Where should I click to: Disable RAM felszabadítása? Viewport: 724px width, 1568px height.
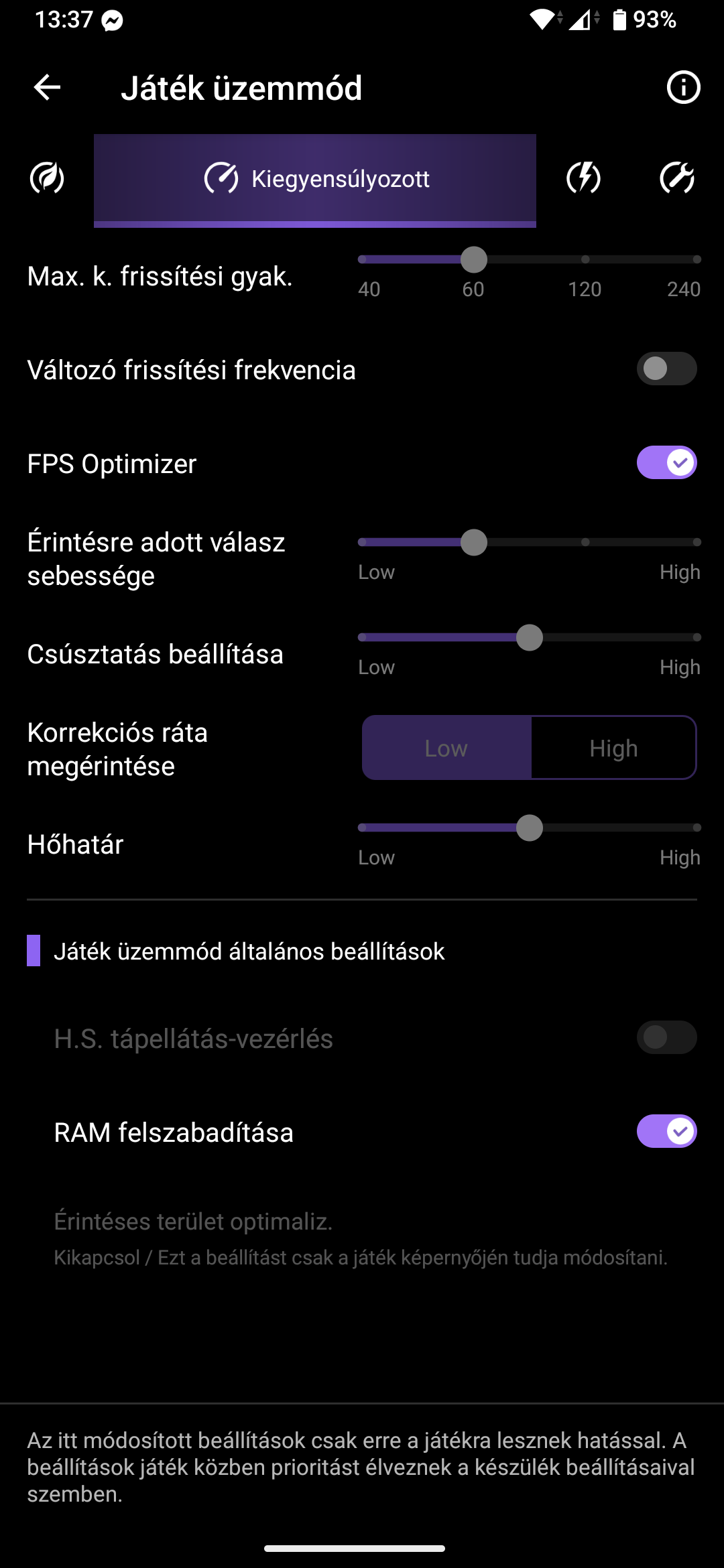pyautogui.click(x=666, y=1131)
